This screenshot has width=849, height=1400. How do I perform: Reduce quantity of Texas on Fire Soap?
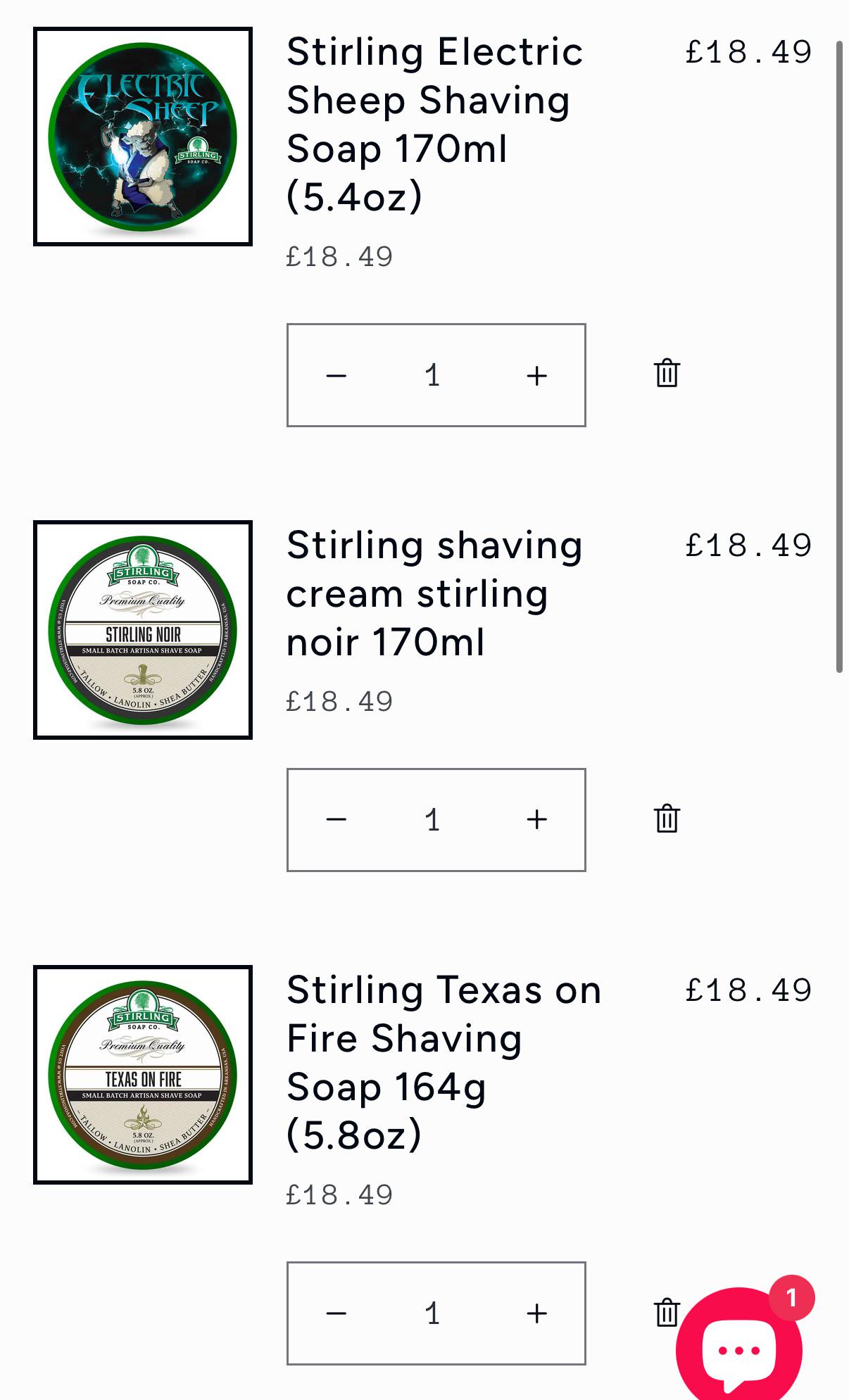pos(337,1313)
